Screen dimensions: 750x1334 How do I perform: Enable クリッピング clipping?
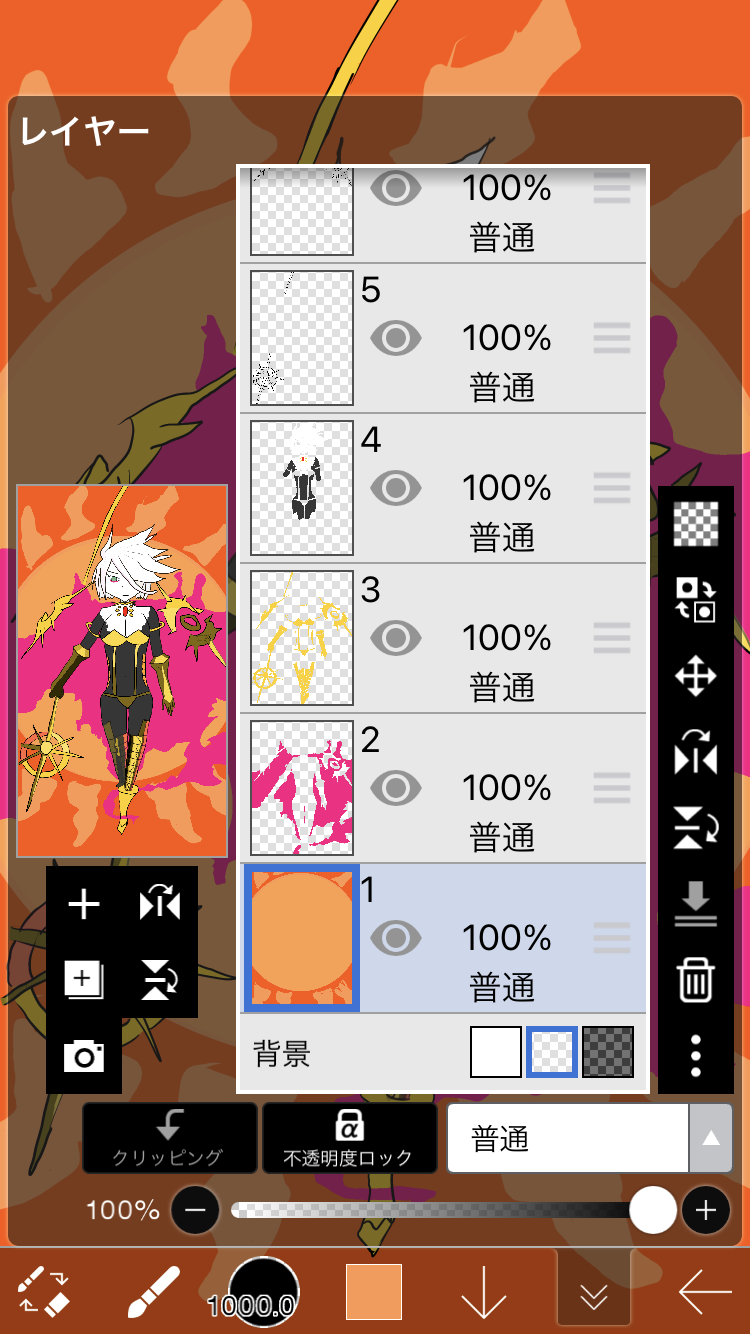[x=169, y=1138]
